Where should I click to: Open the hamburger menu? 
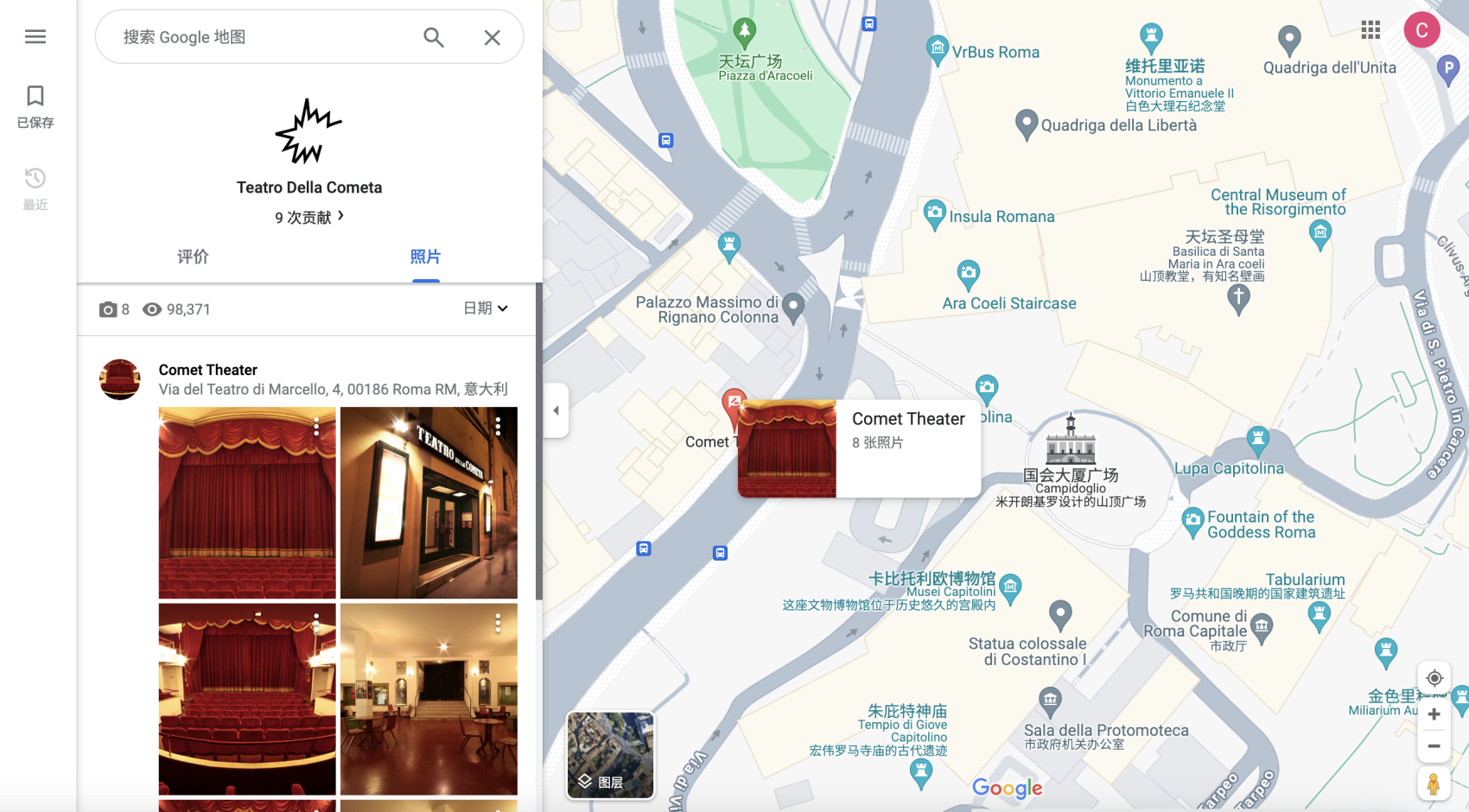pyautogui.click(x=35, y=36)
